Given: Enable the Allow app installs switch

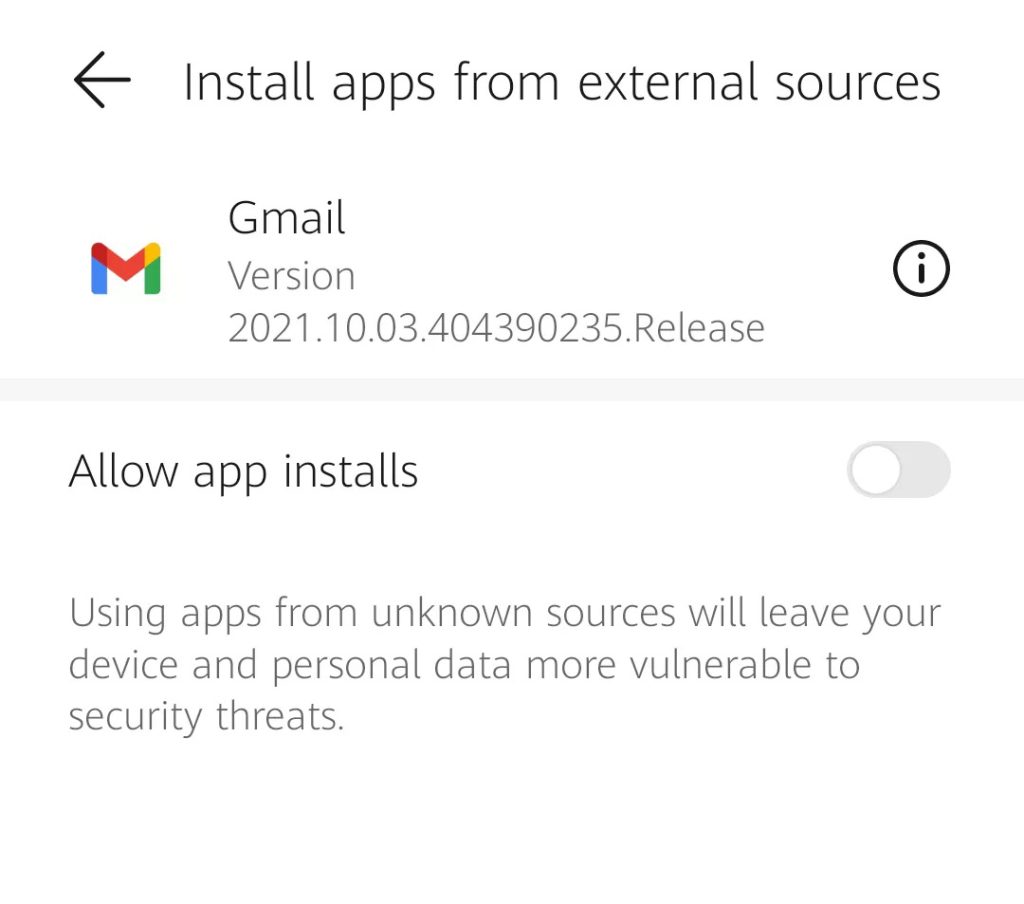Looking at the screenshot, I should pos(897,470).
